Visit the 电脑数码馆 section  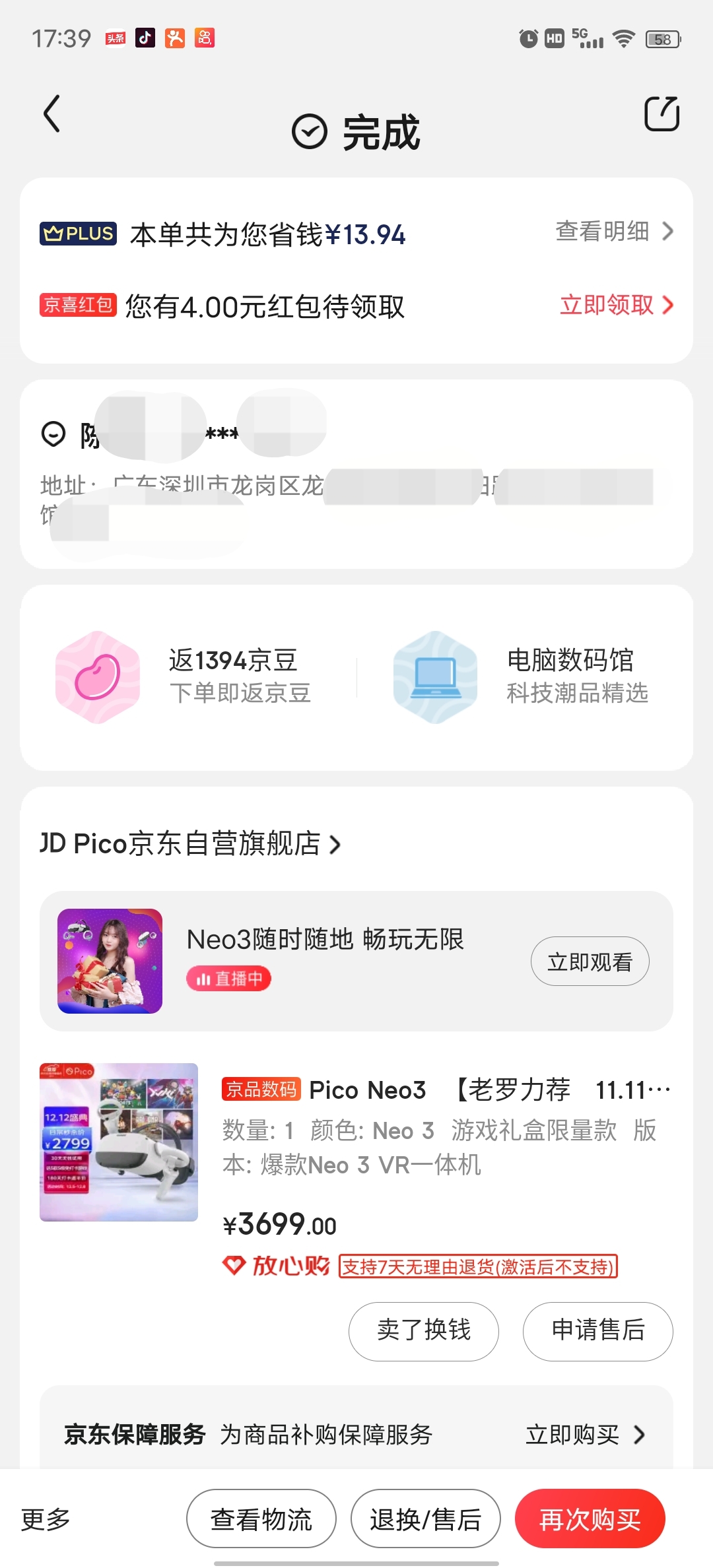(522, 676)
